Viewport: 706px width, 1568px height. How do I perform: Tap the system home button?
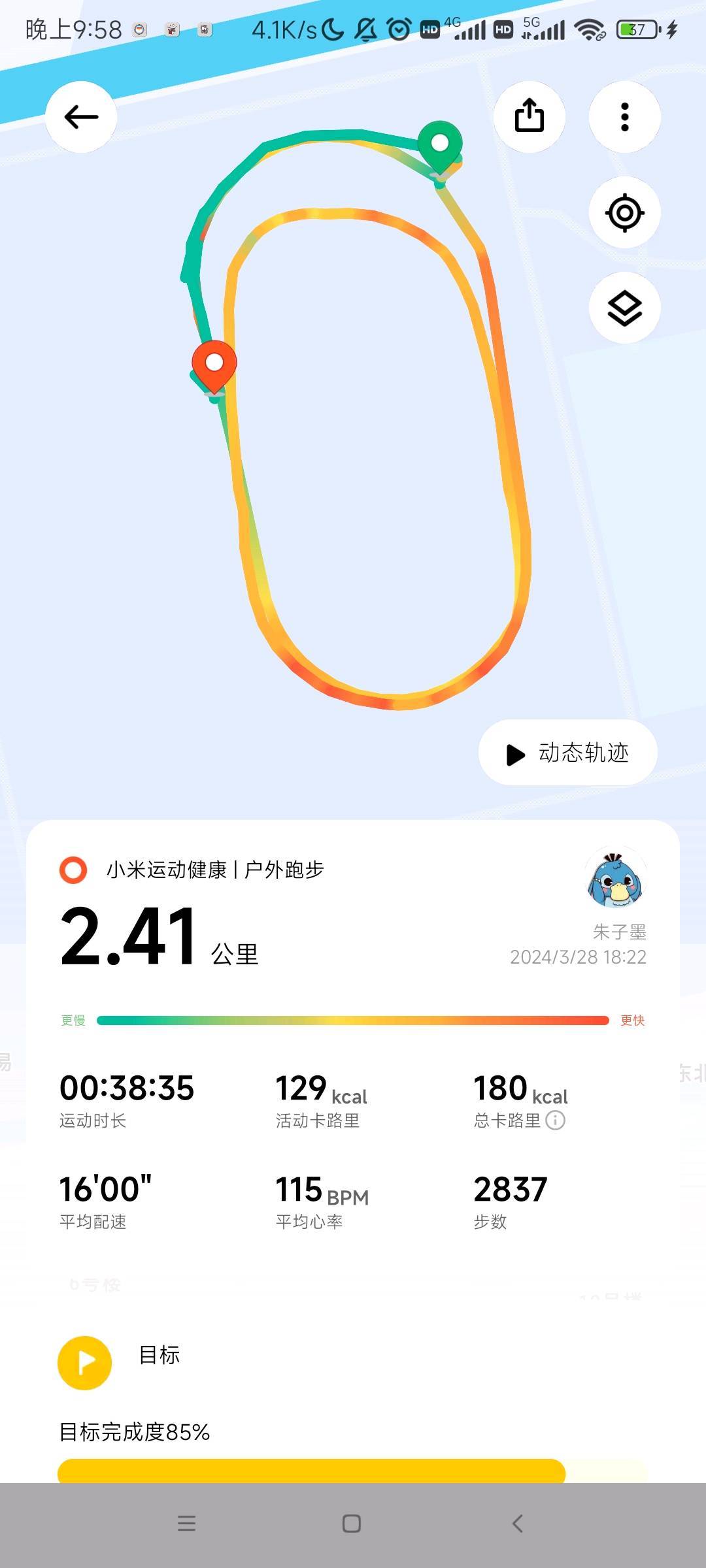(x=352, y=1524)
